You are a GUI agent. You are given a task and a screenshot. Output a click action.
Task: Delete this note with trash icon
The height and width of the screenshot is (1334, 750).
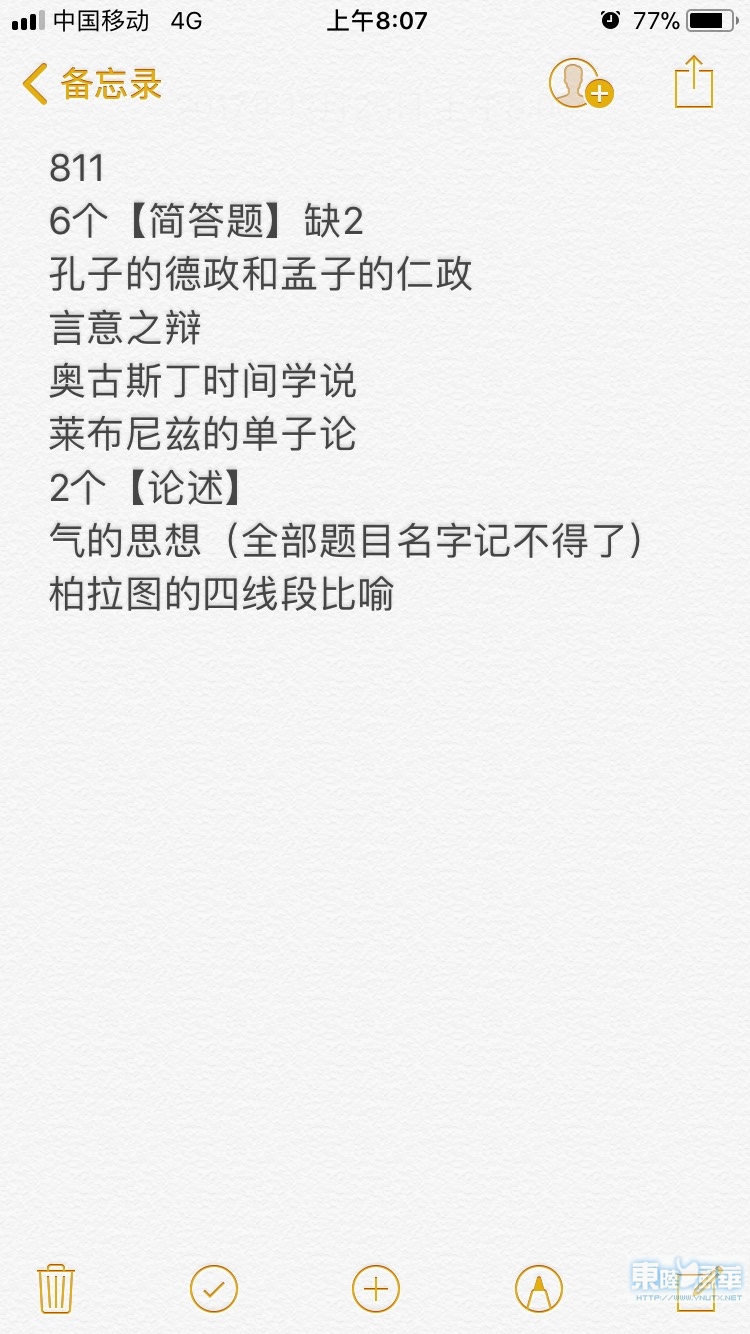[55, 1288]
